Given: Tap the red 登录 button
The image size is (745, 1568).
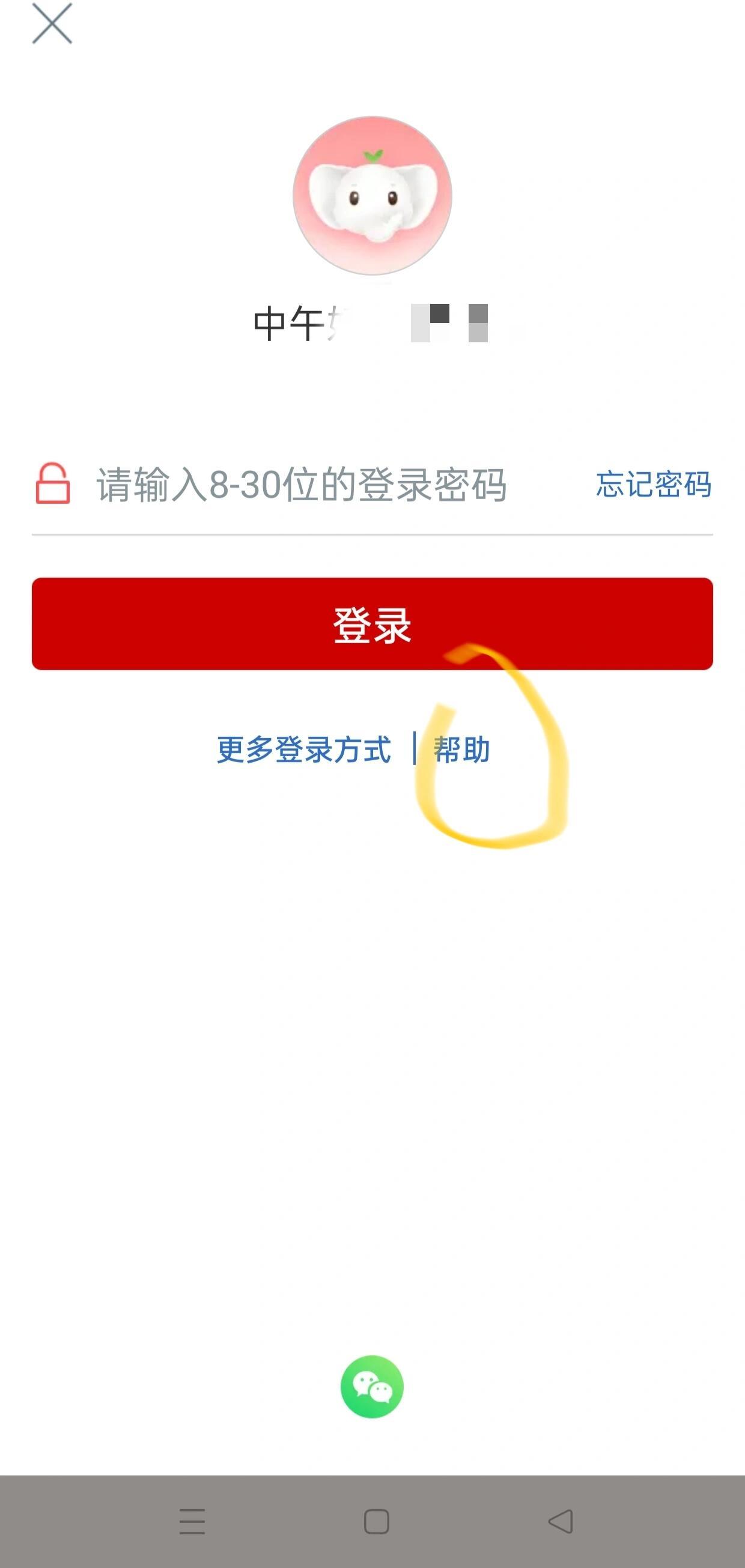Looking at the screenshot, I should [x=372, y=624].
